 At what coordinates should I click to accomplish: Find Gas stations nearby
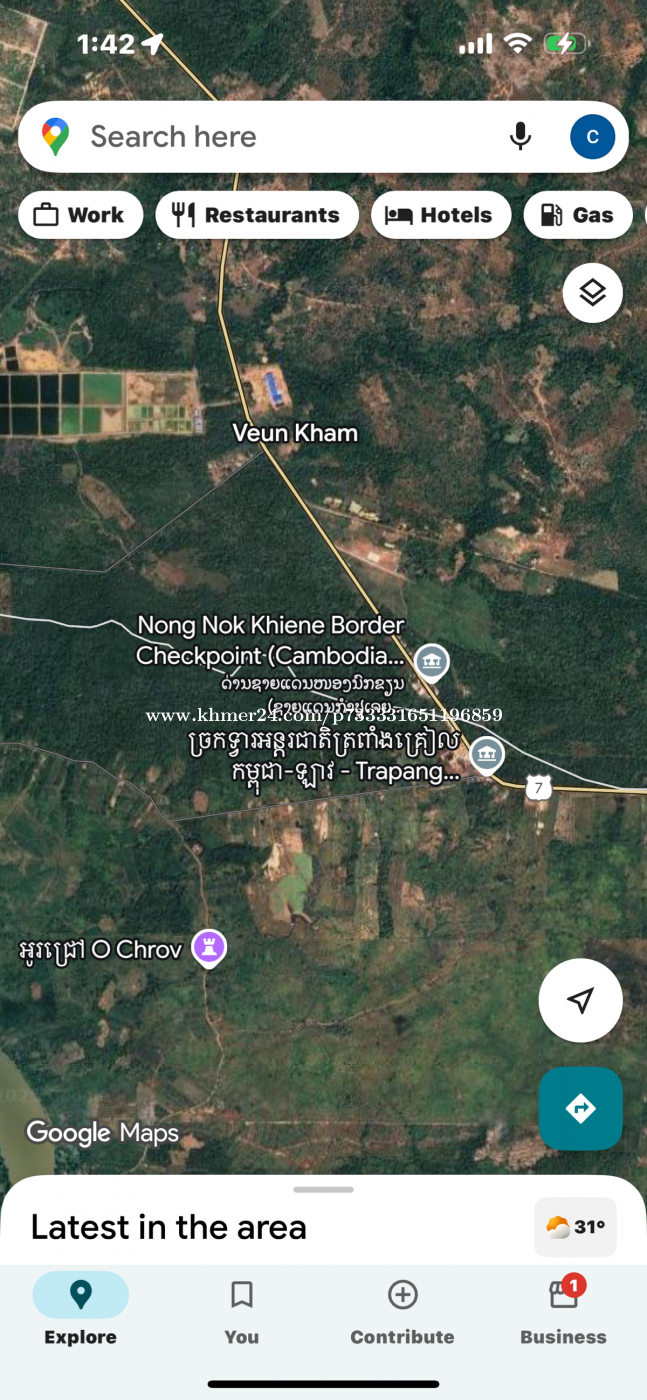pos(578,215)
